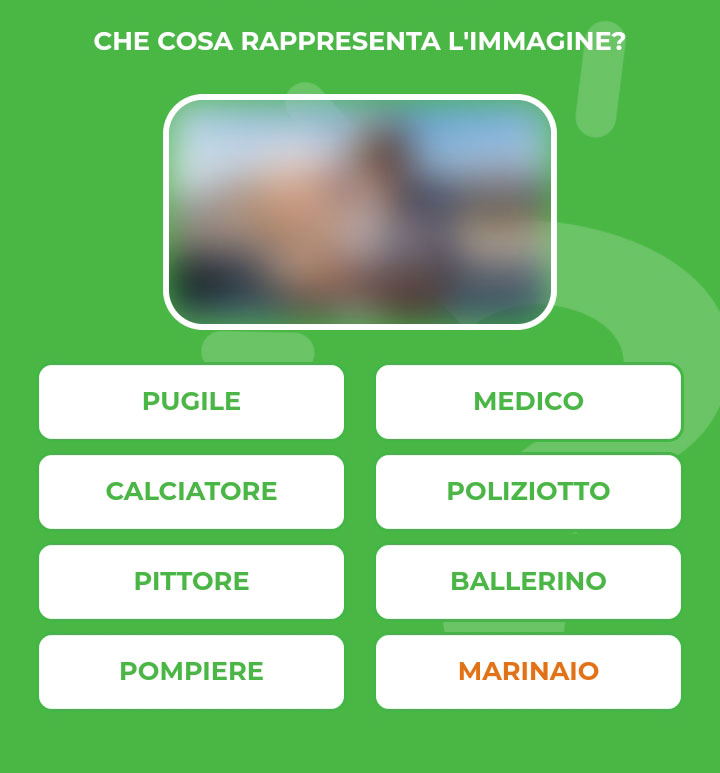
Task: Select the top-left answer in the grid
Action: tap(191, 402)
